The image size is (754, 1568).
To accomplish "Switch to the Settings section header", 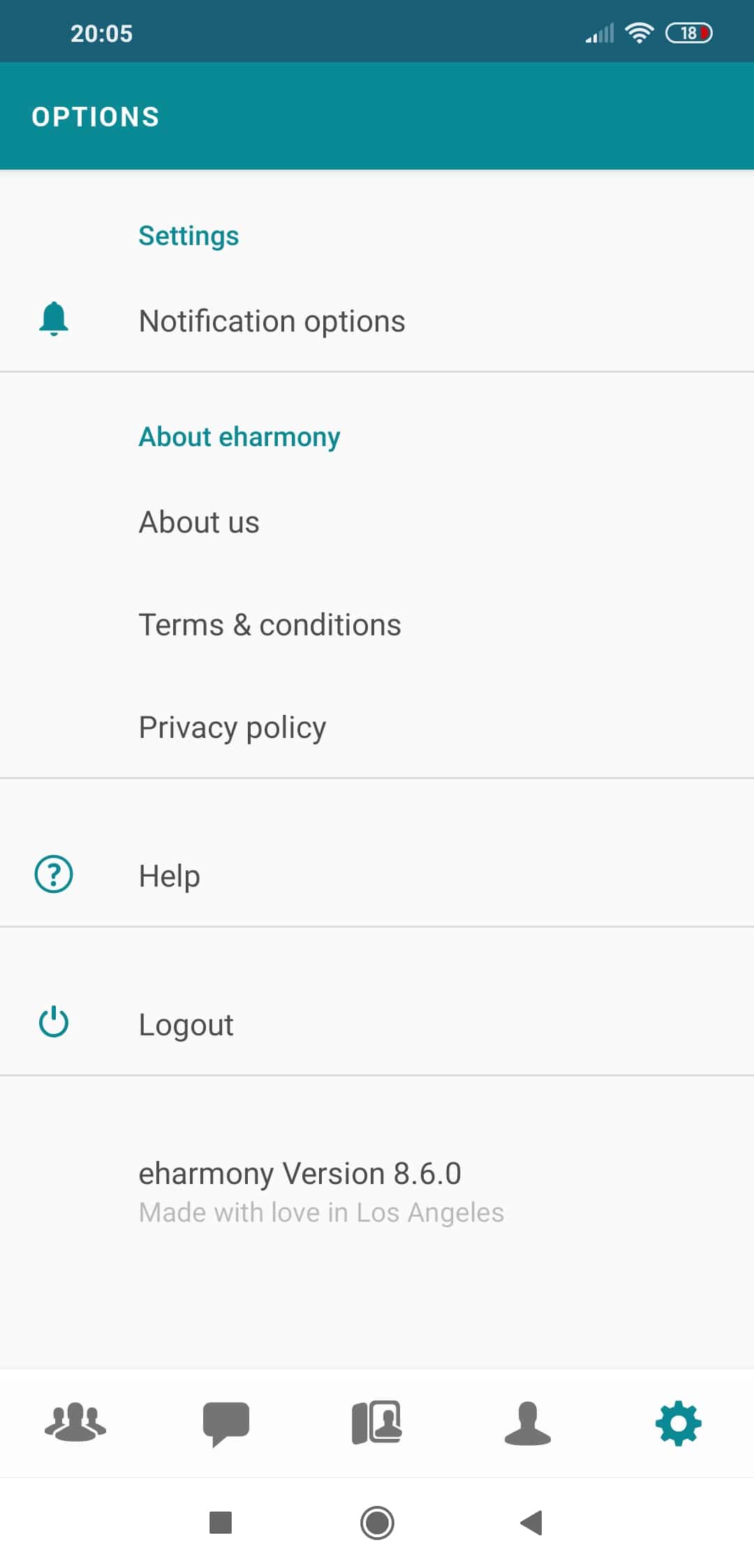I will click(188, 235).
